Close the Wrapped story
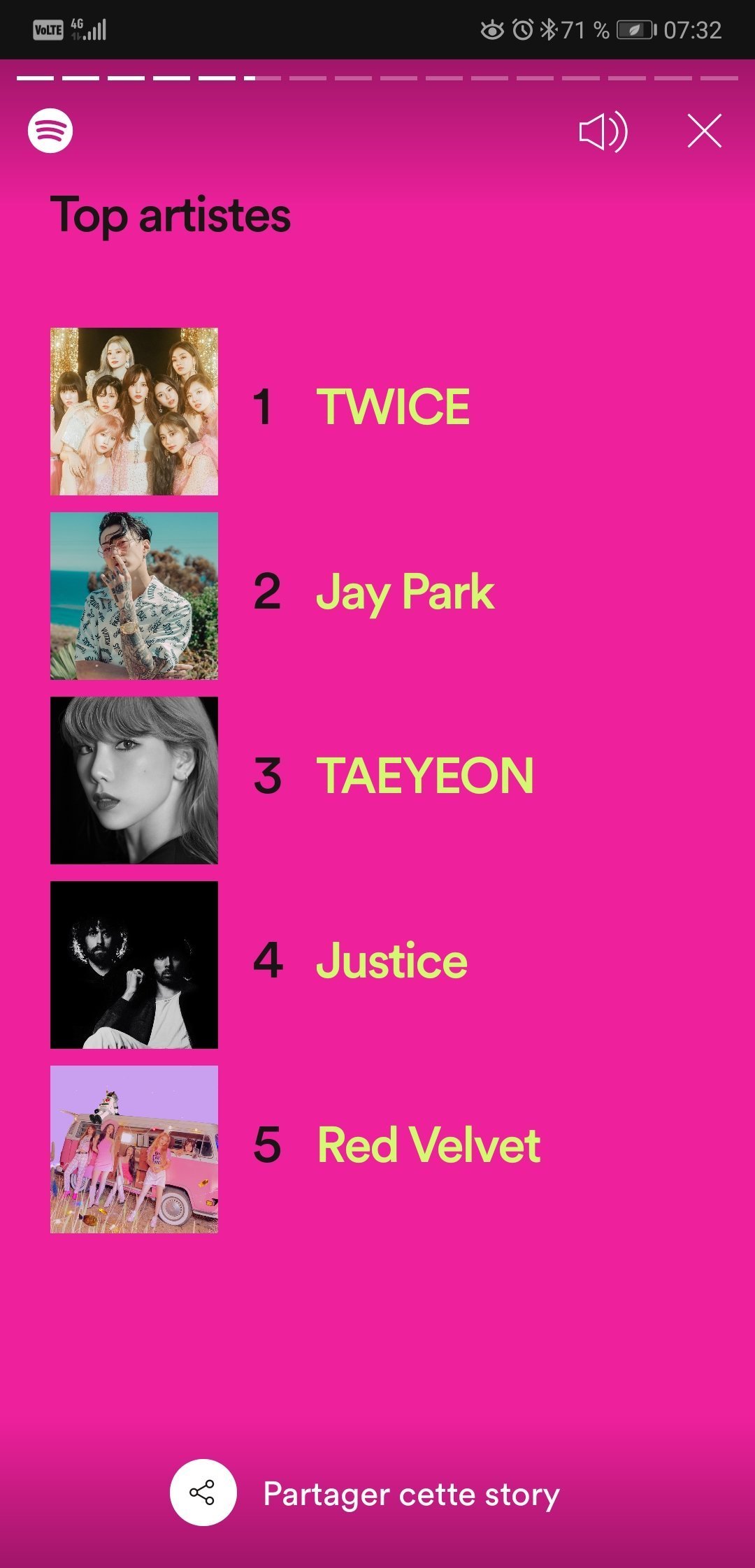This screenshot has width=755, height=1568. (x=704, y=131)
